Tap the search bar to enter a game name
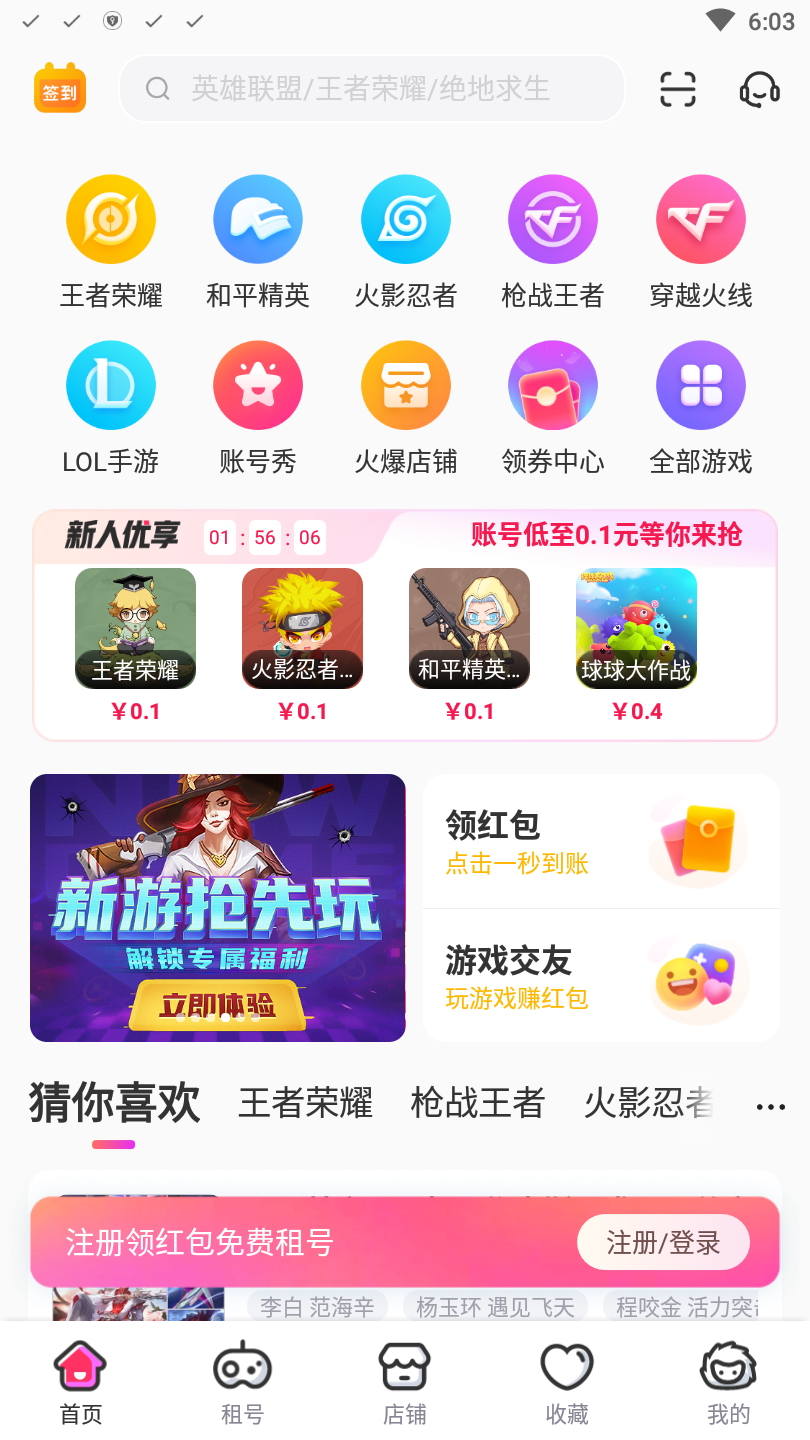 [x=372, y=89]
